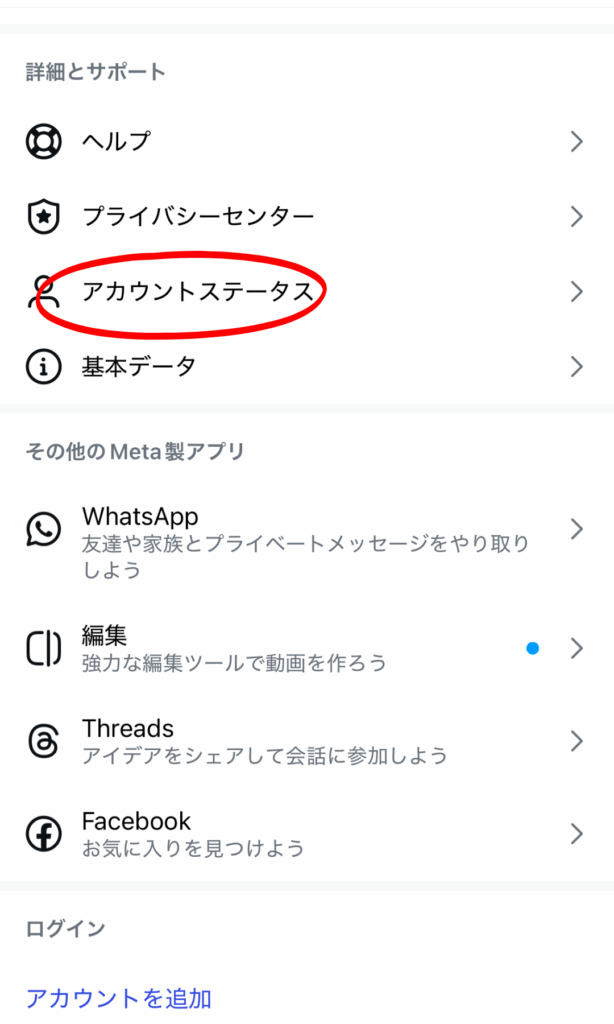Screen dimensions: 614x1024
Task: Open the Threads row
Action: tap(307, 741)
